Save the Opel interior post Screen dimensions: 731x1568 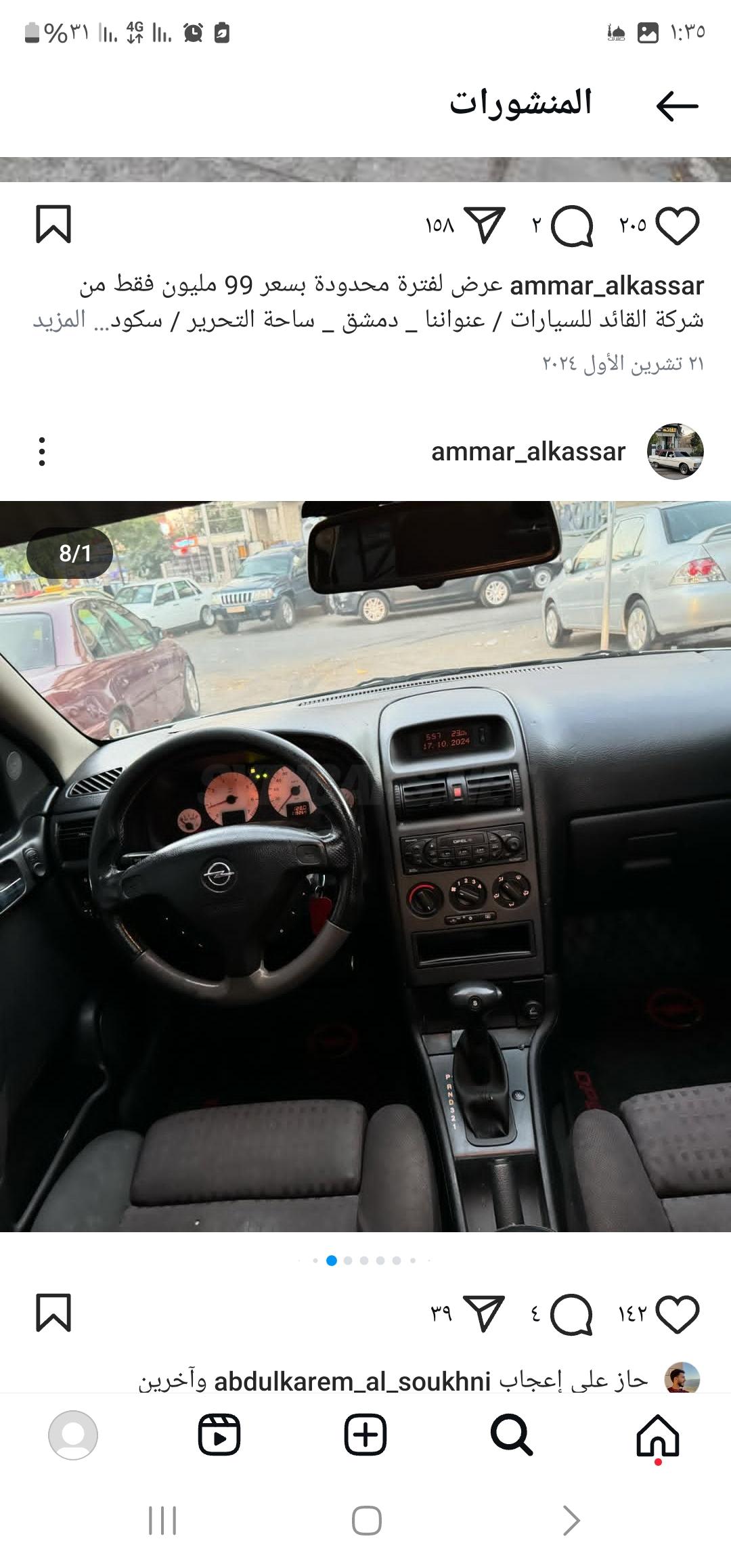pos(53,1313)
